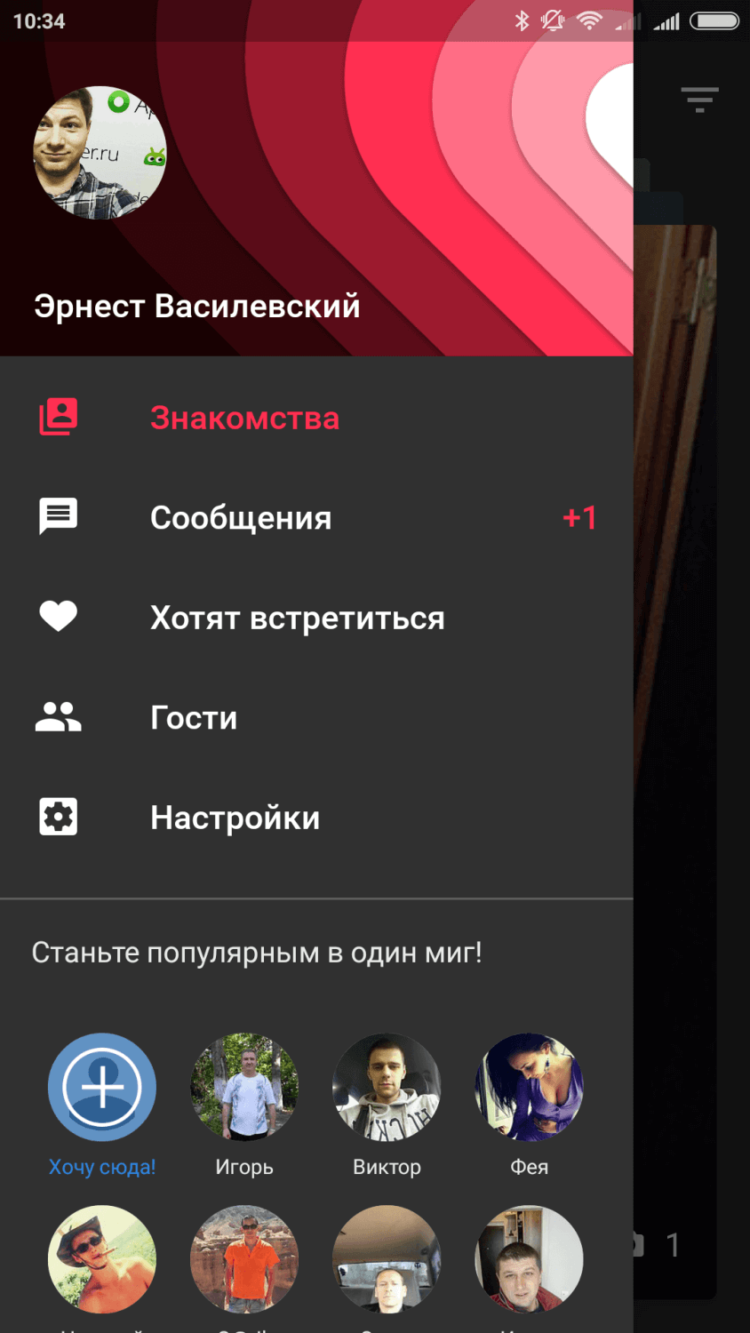Select the Сообщения menu entry
The width and height of the screenshot is (750, 1333).
[240, 517]
